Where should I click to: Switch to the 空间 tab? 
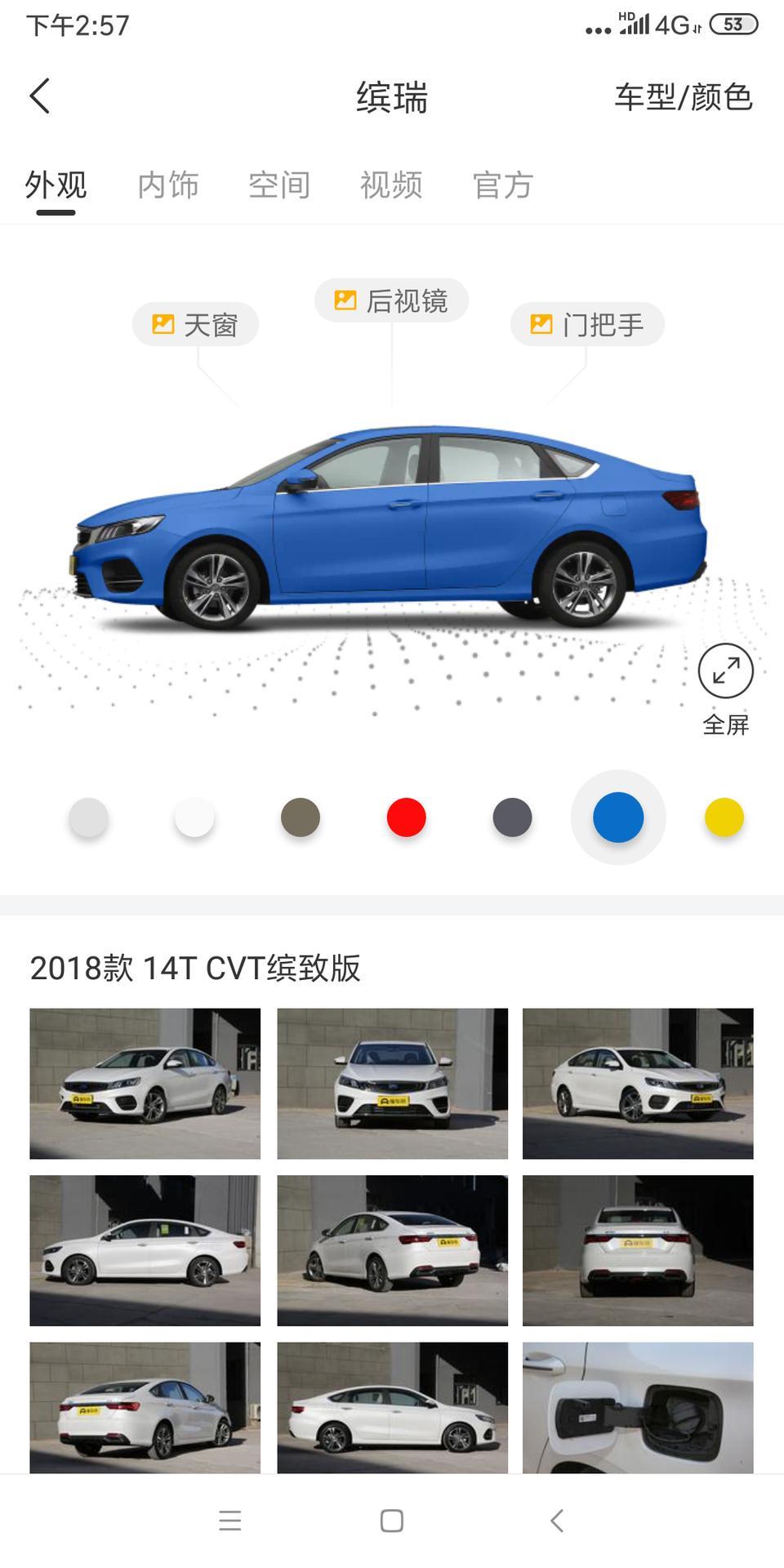tap(279, 185)
